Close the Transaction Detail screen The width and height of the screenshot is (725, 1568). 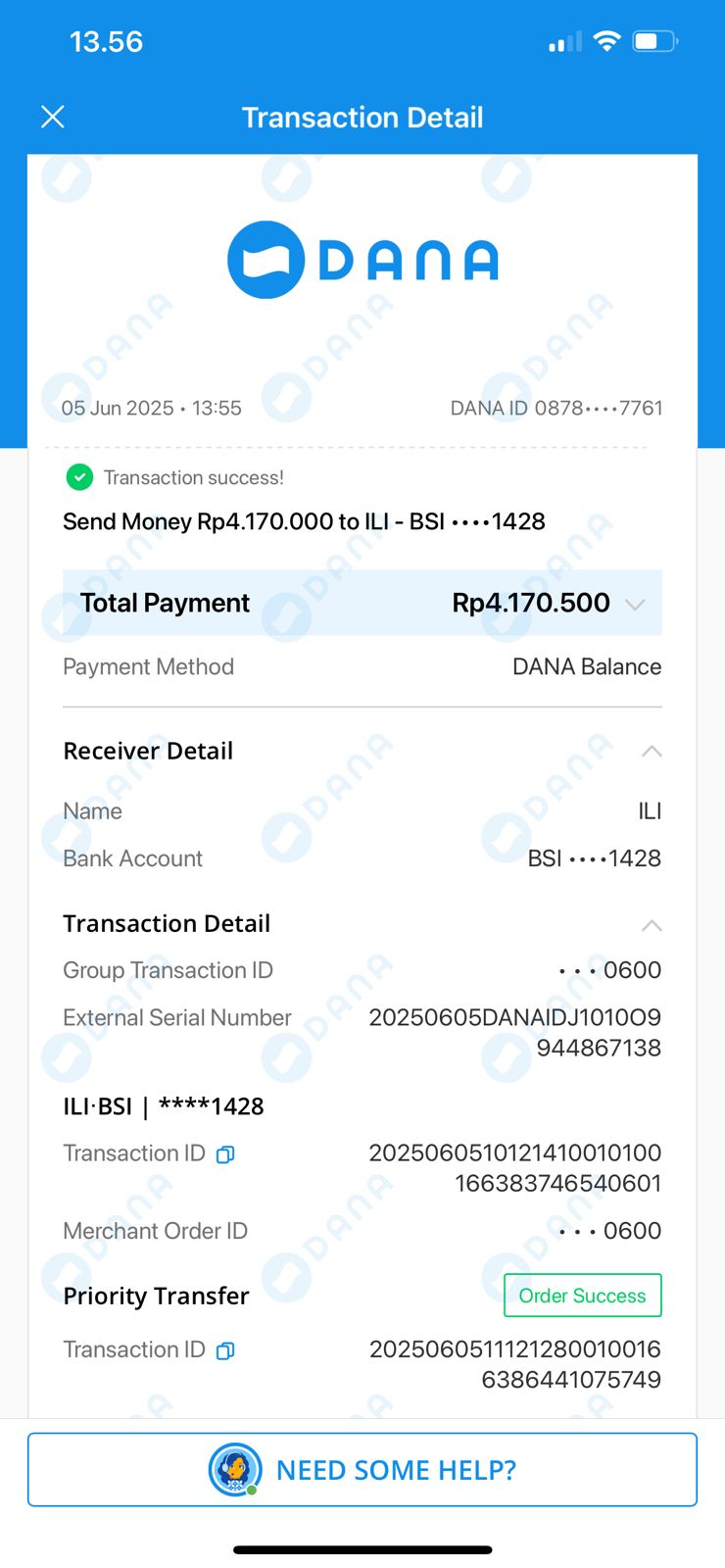coord(53,118)
